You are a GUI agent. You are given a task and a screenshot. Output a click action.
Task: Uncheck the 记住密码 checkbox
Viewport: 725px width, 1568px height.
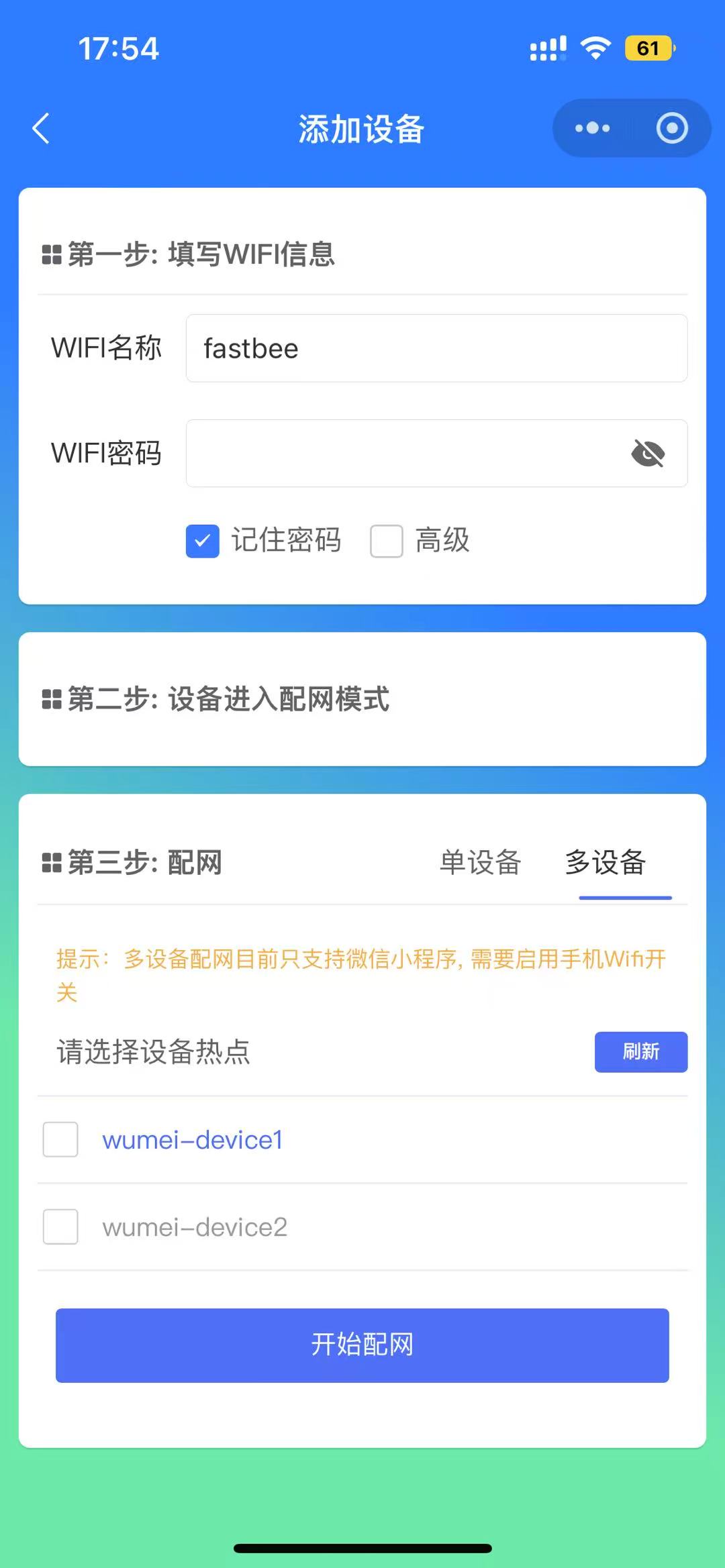(203, 541)
